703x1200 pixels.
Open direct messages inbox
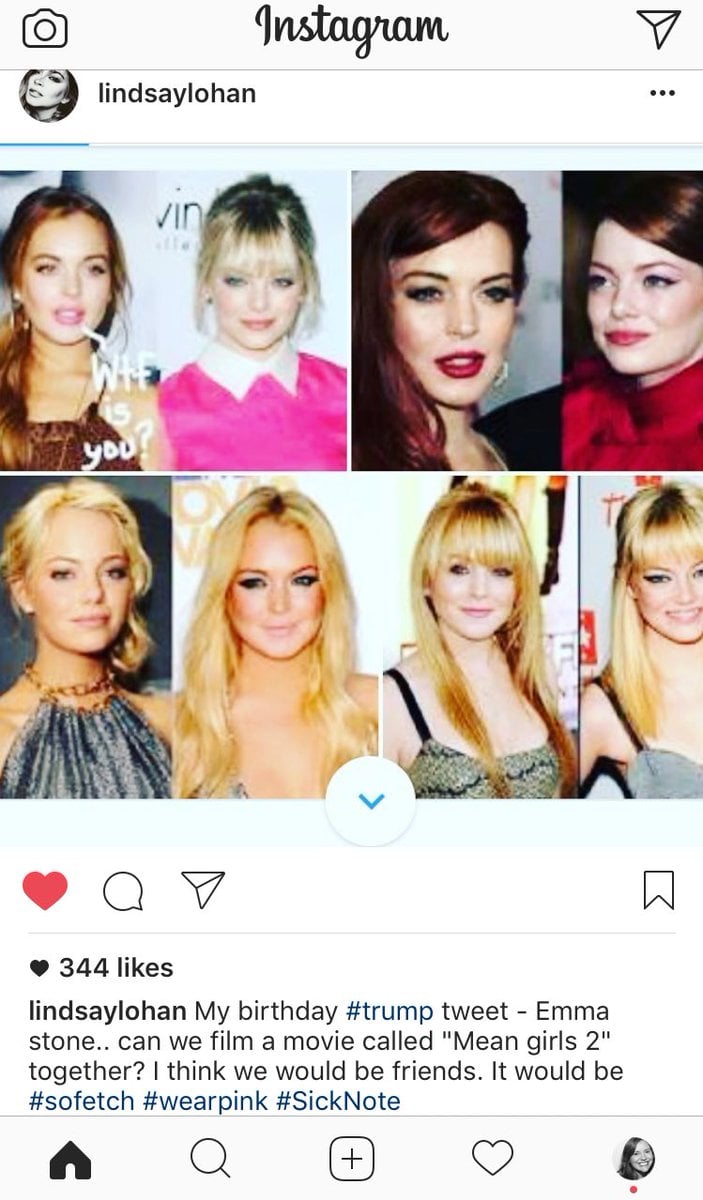point(658,29)
